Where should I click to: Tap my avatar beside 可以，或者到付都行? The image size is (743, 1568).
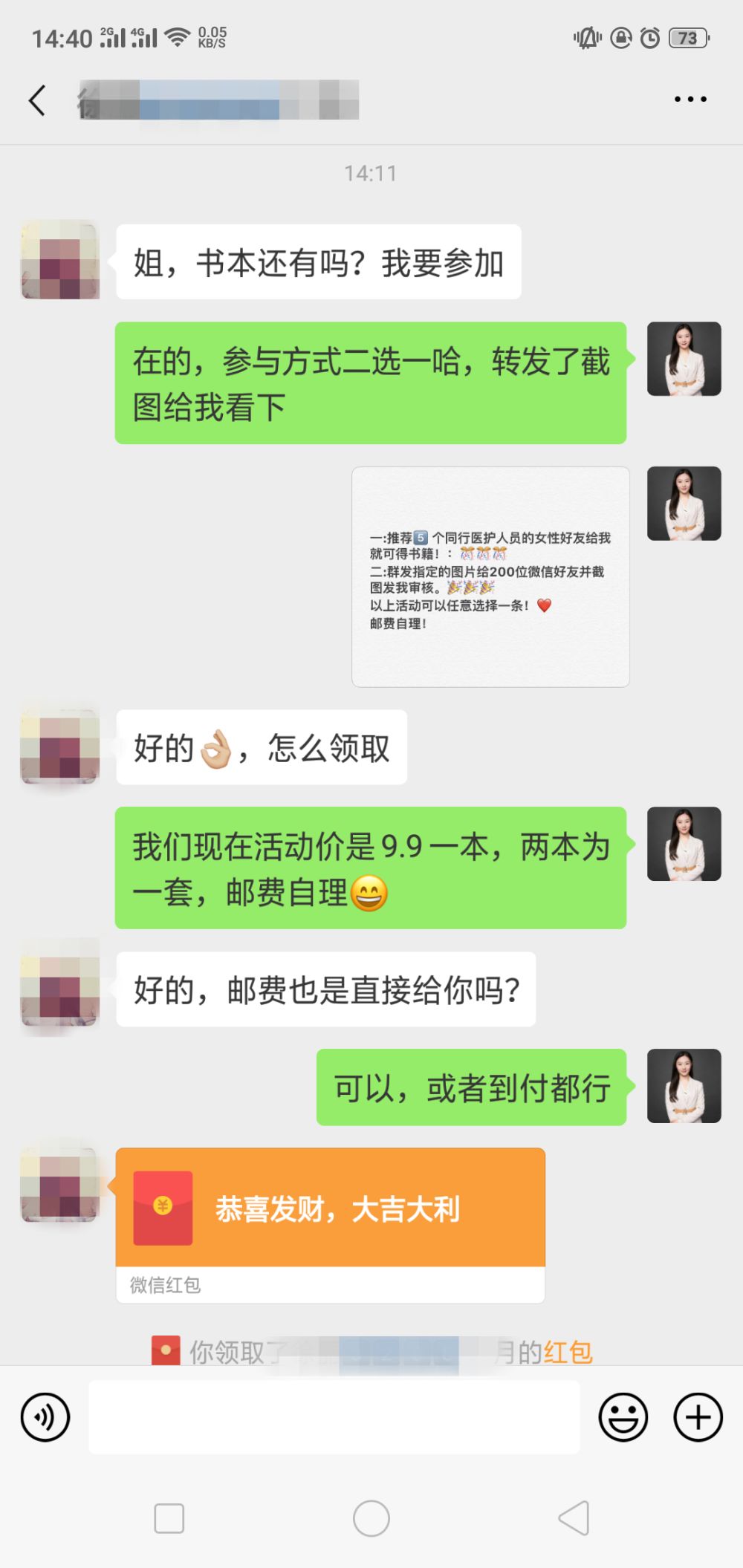coord(684,1085)
